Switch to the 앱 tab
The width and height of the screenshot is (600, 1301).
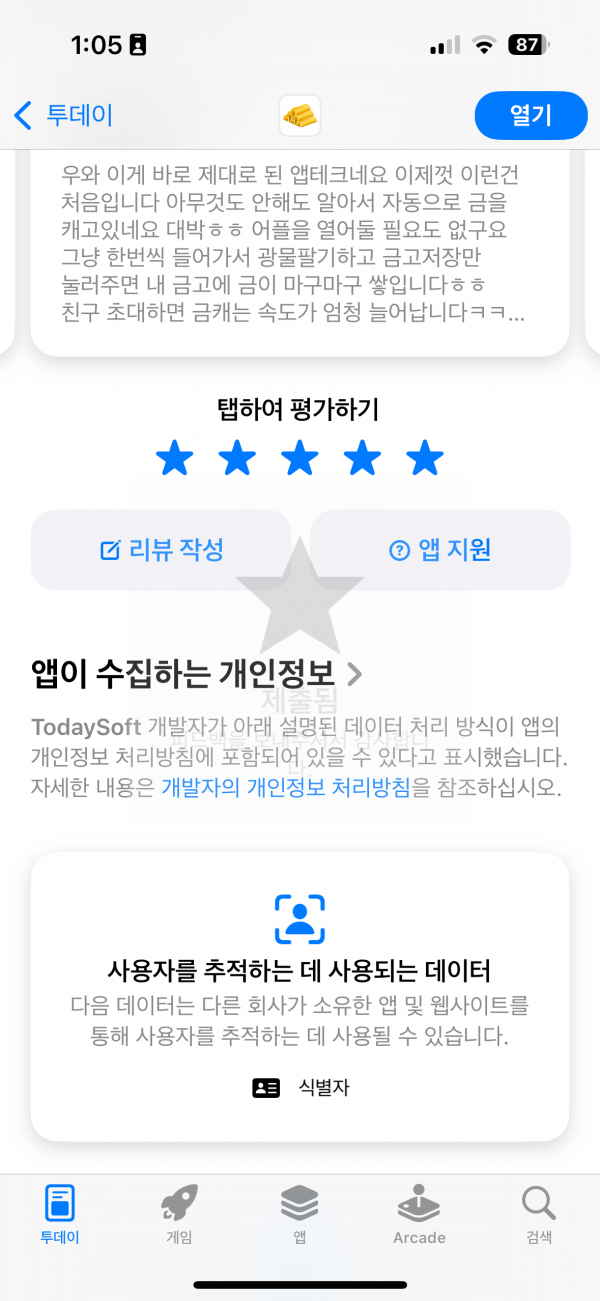299,1214
